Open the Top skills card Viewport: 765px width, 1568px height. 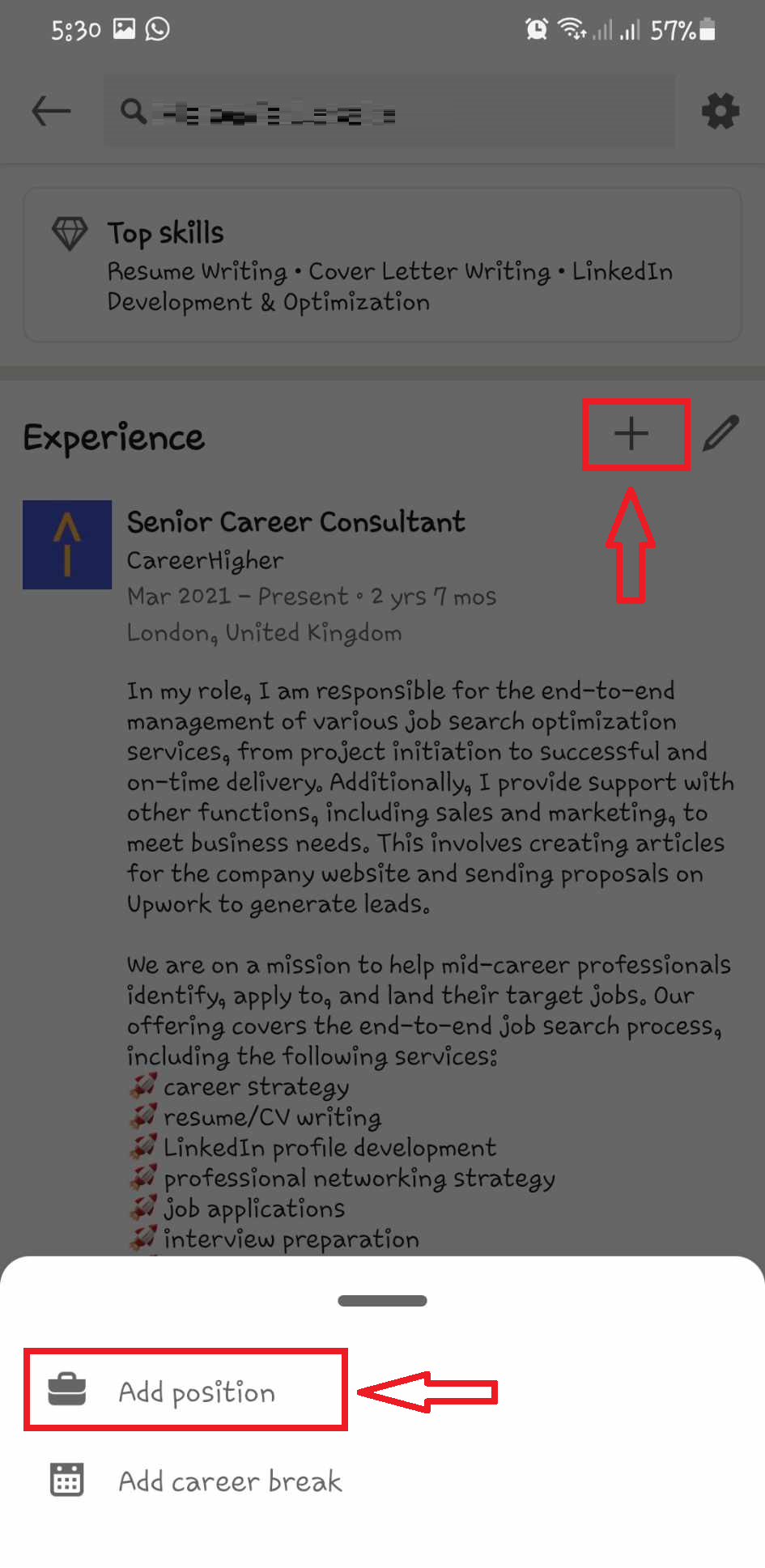click(383, 265)
